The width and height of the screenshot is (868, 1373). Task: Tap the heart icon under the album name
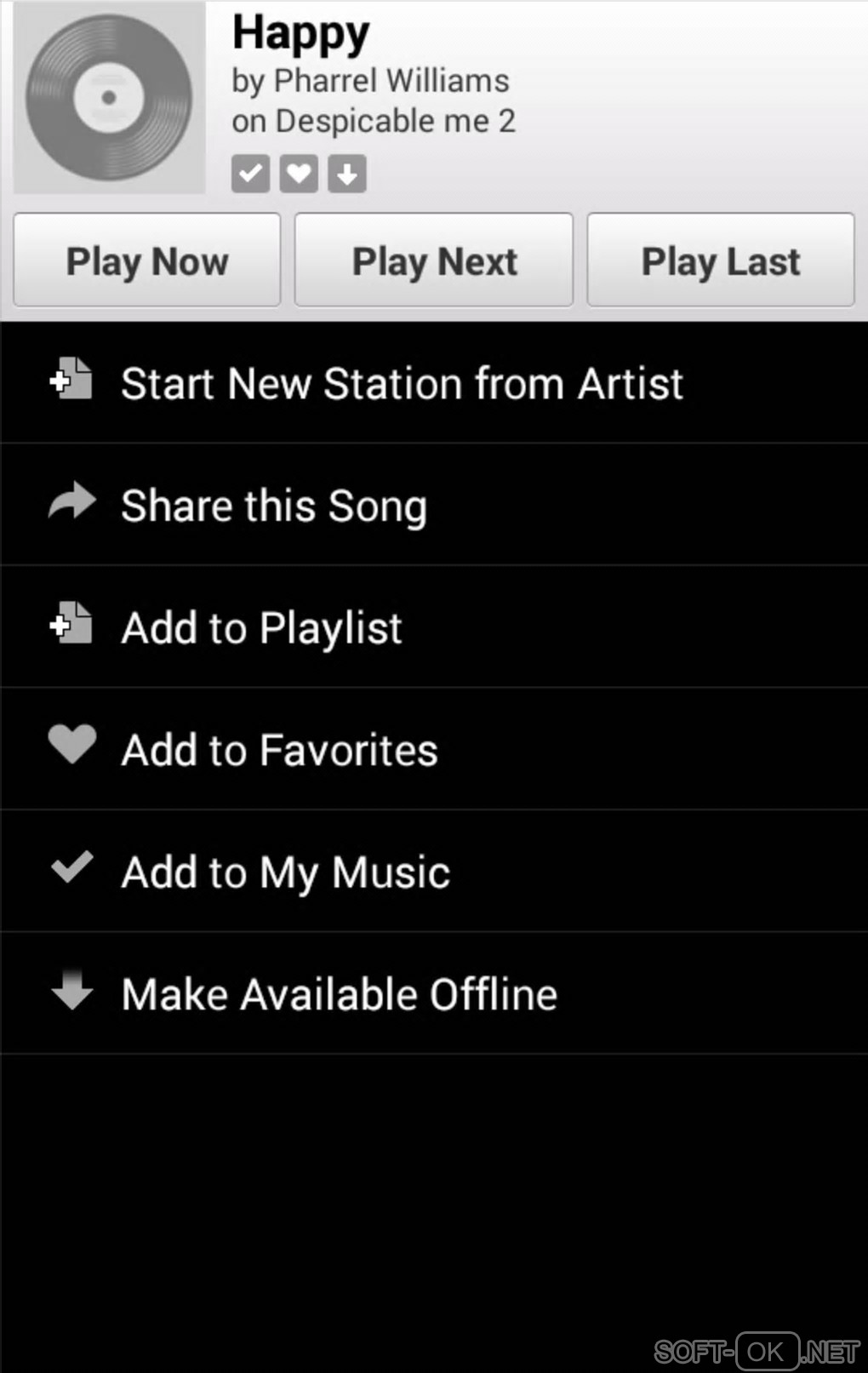(299, 174)
